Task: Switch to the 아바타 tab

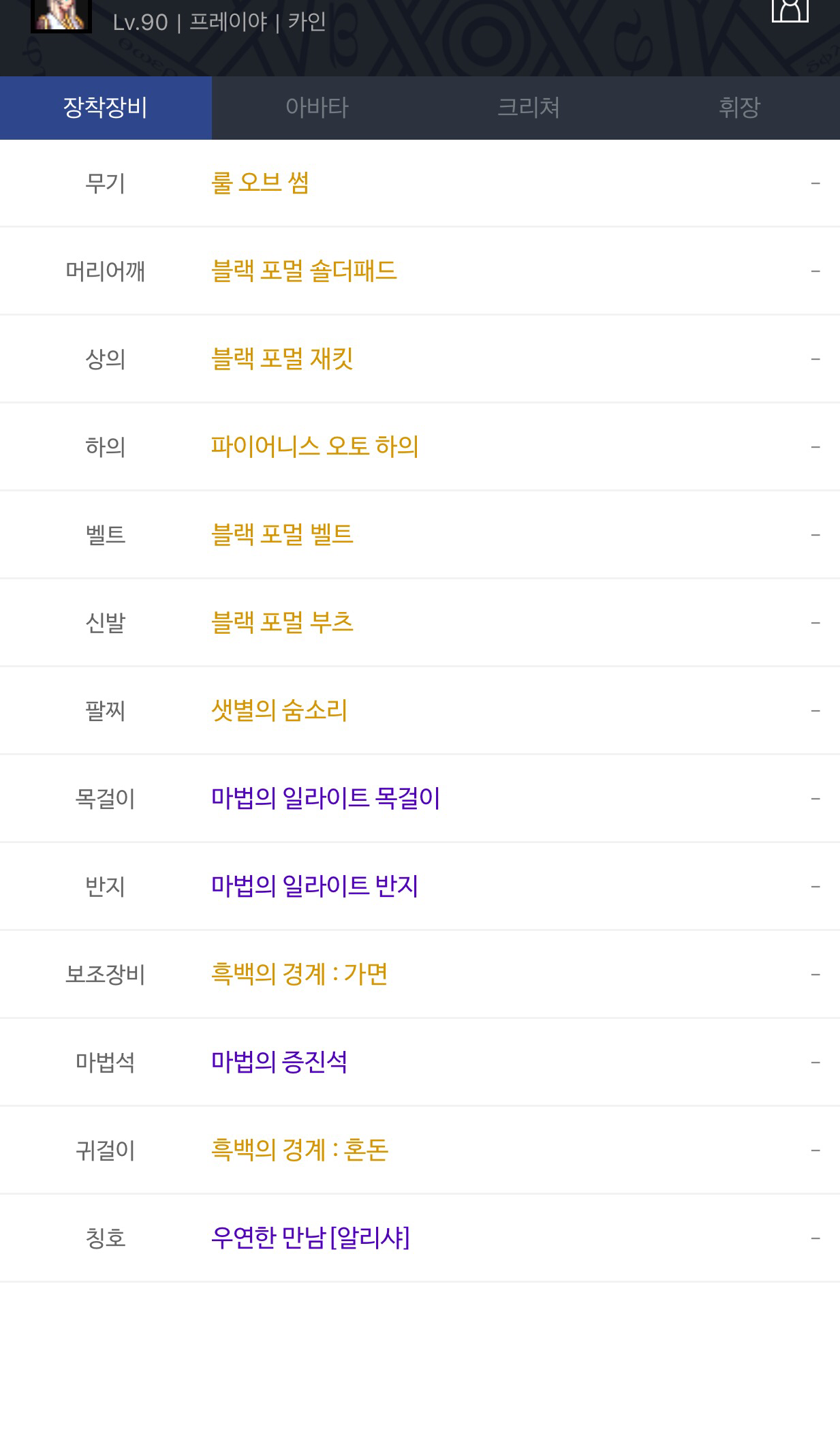Action: pos(317,108)
